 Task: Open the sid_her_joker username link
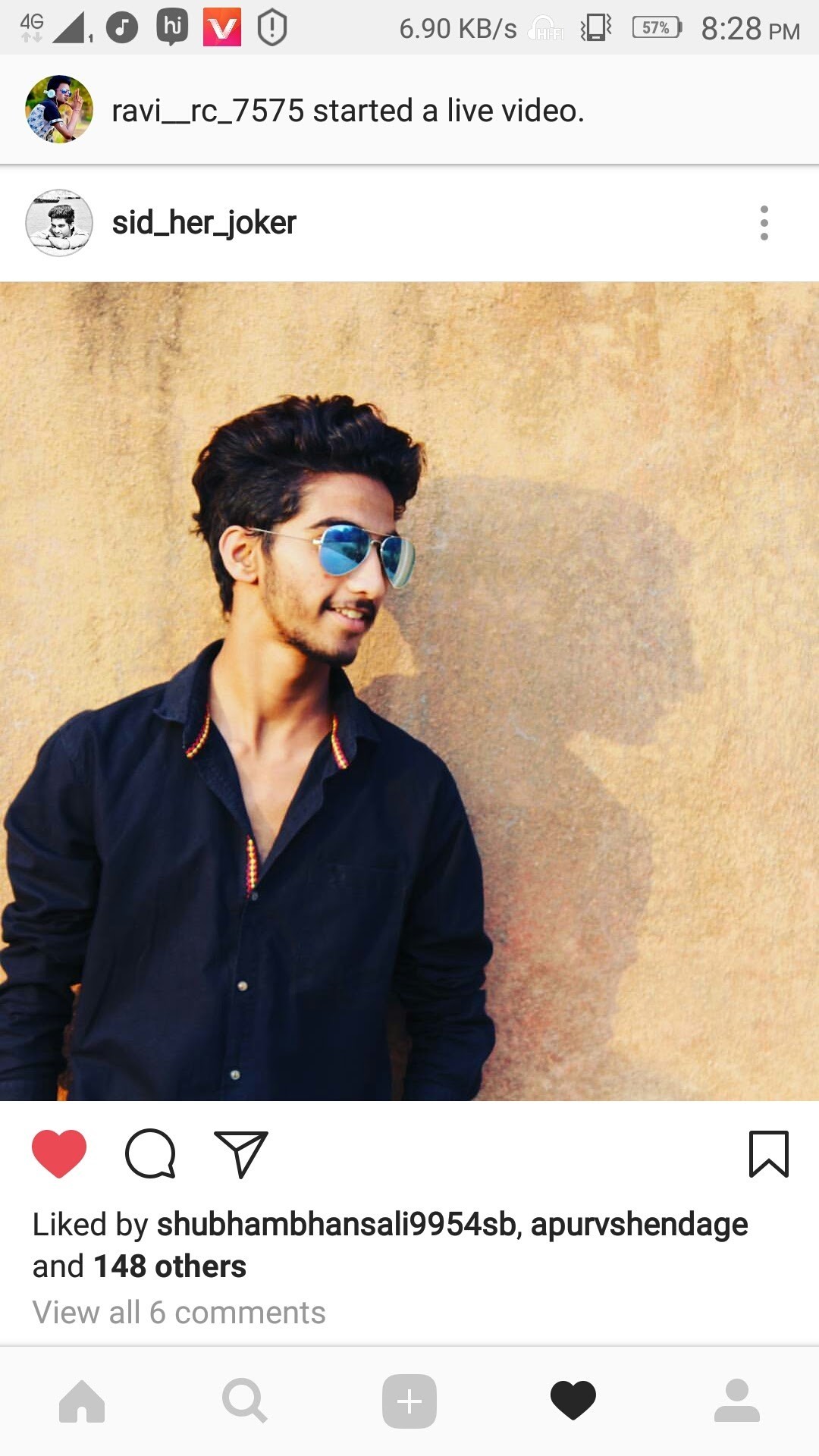[204, 223]
